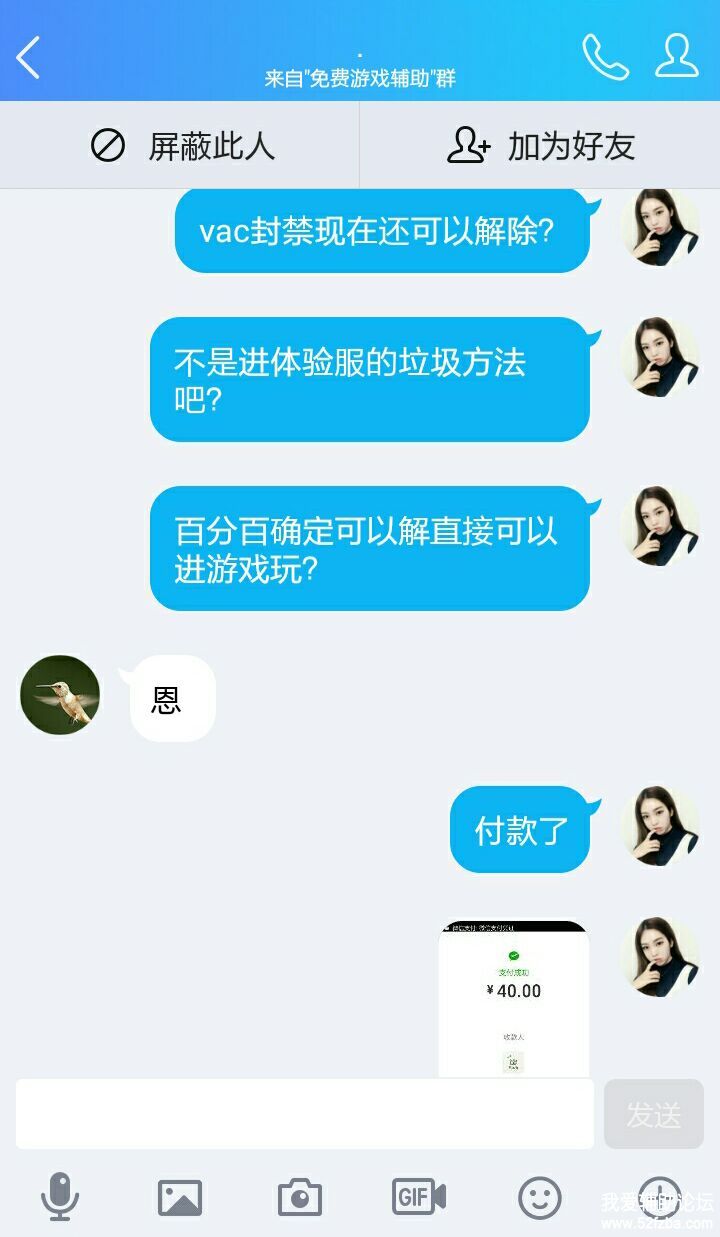Open the emoji smiley panel
This screenshot has height=1237, width=720.
(x=540, y=1197)
